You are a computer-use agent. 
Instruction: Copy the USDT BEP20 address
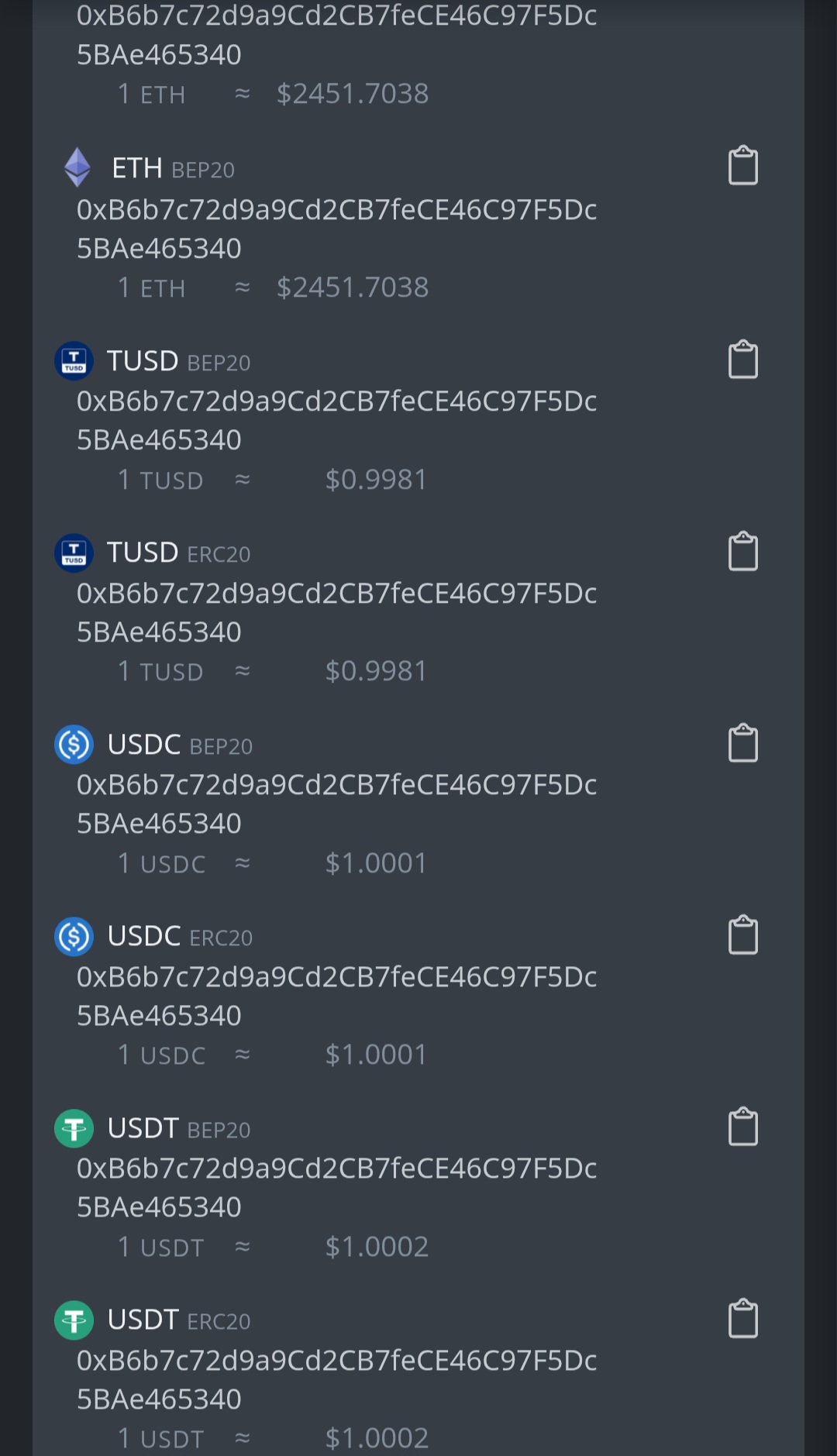tap(742, 1126)
